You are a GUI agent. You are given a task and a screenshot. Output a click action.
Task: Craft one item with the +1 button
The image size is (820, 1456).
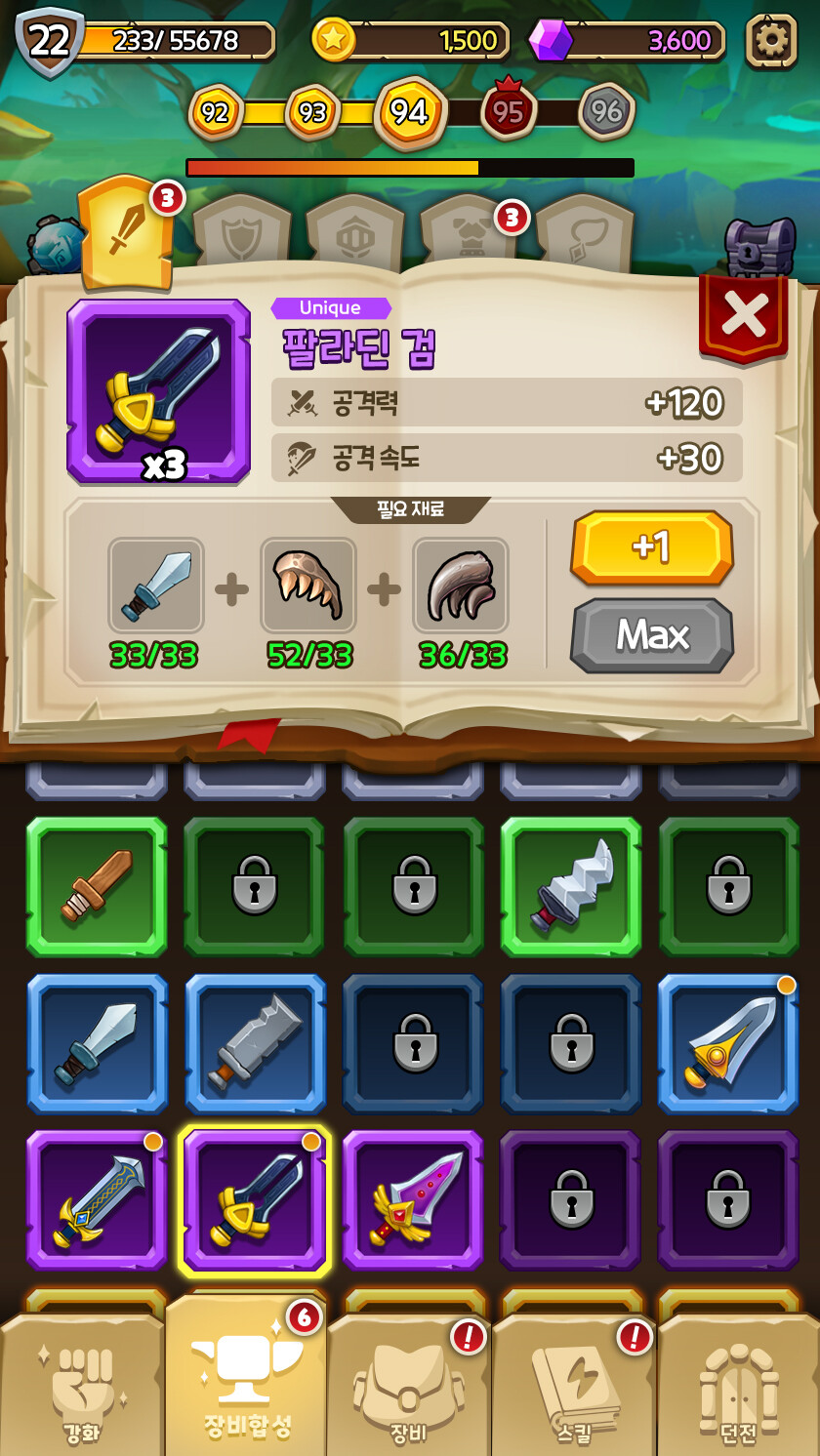click(x=651, y=547)
